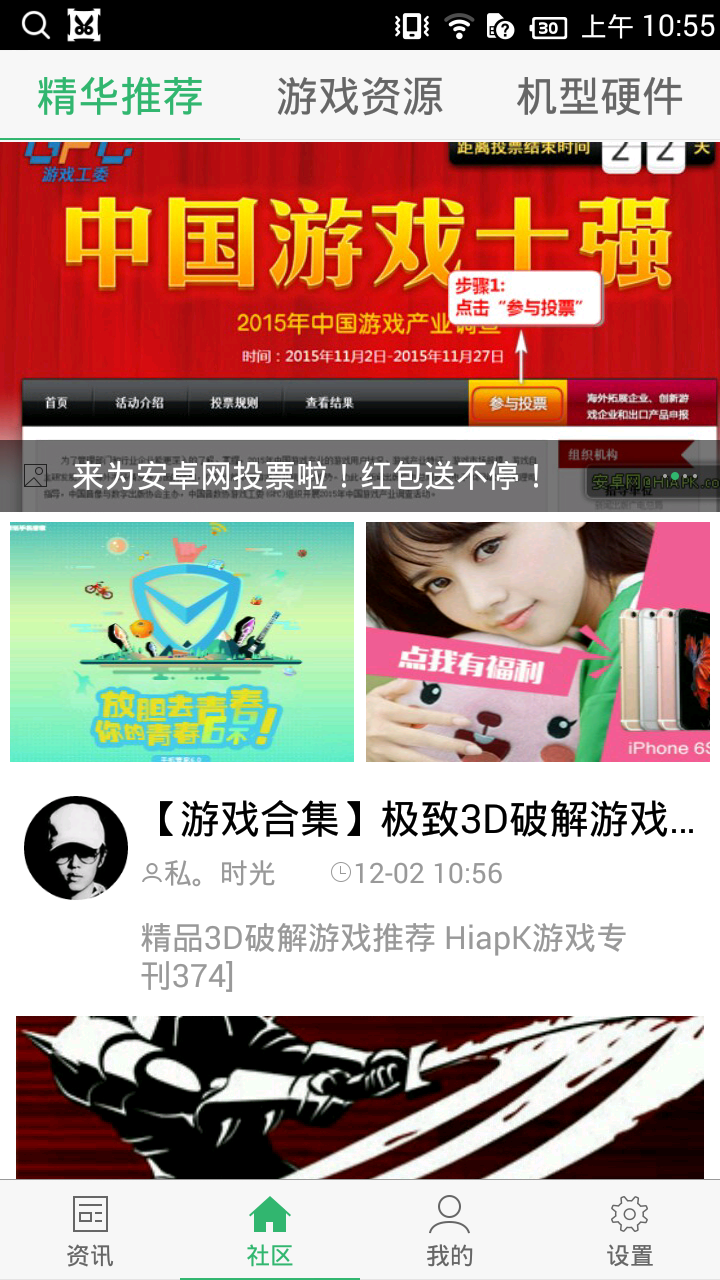The height and width of the screenshot is (1280, 720).
Task: Select the 社区 bottom tab
Action: pos(270,1230)
